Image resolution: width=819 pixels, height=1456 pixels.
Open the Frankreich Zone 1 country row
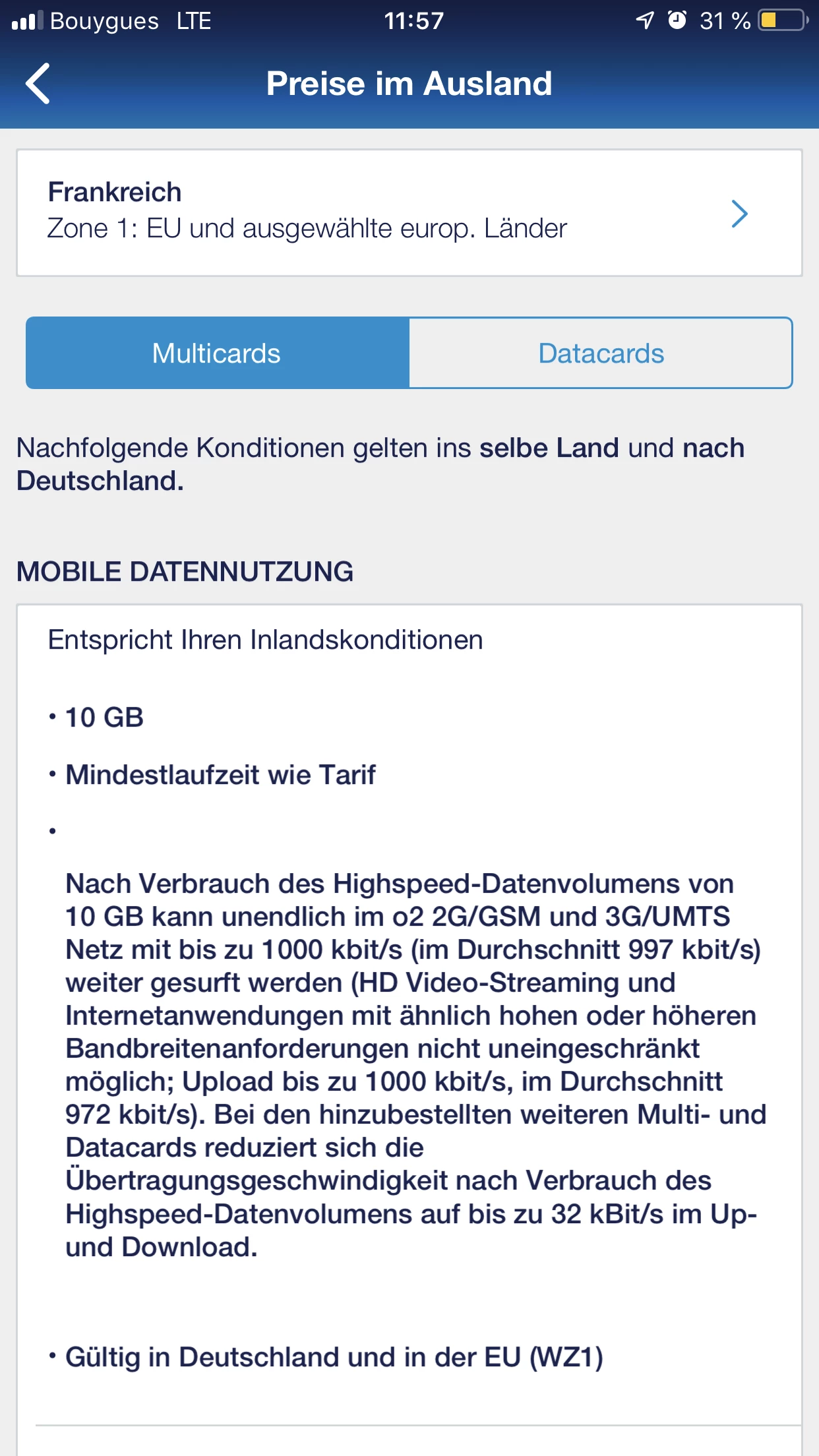[x=409, y=212]
